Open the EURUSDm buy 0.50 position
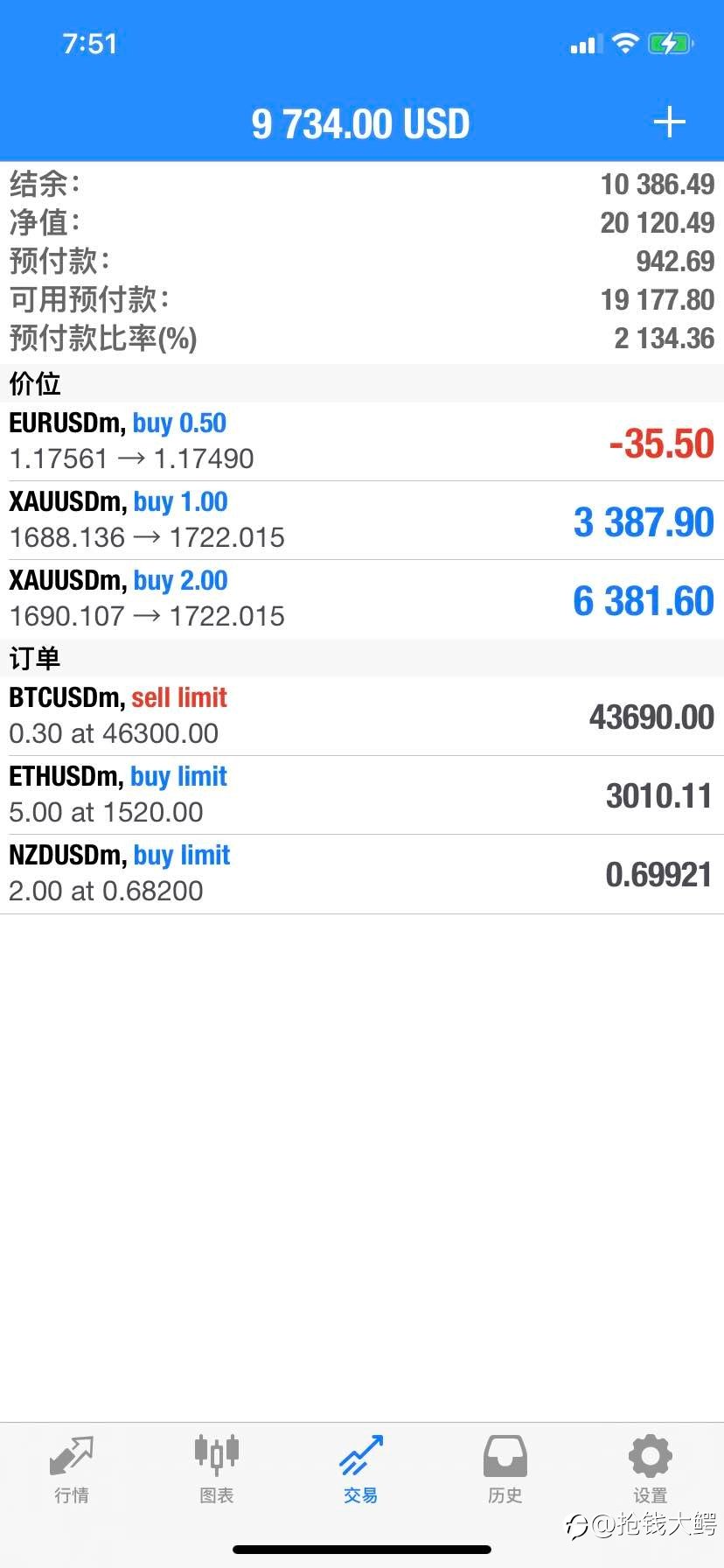Screen dimensions: 724x1568 pos(362,442)
